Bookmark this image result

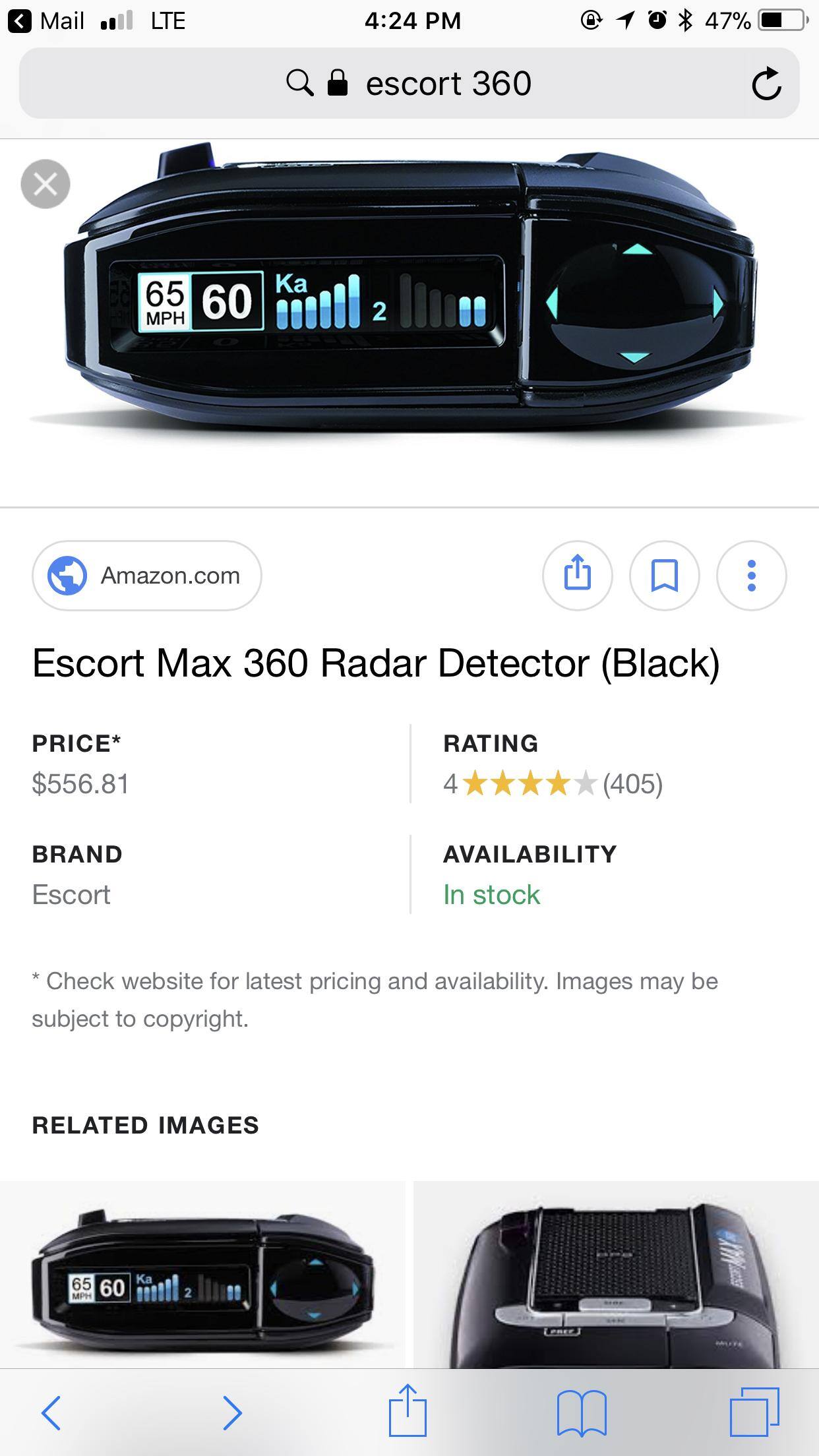pyautogui.click(x=665, y=575)
